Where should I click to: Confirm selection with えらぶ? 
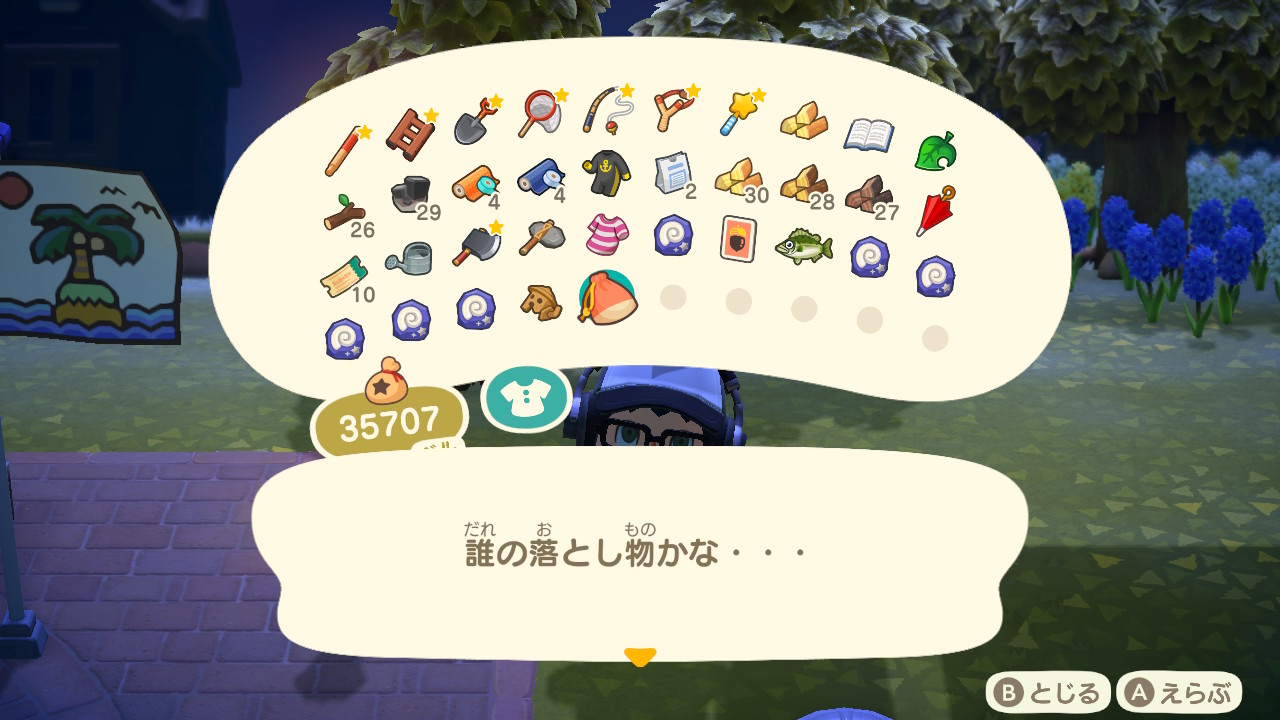[x=1180, y=692]
